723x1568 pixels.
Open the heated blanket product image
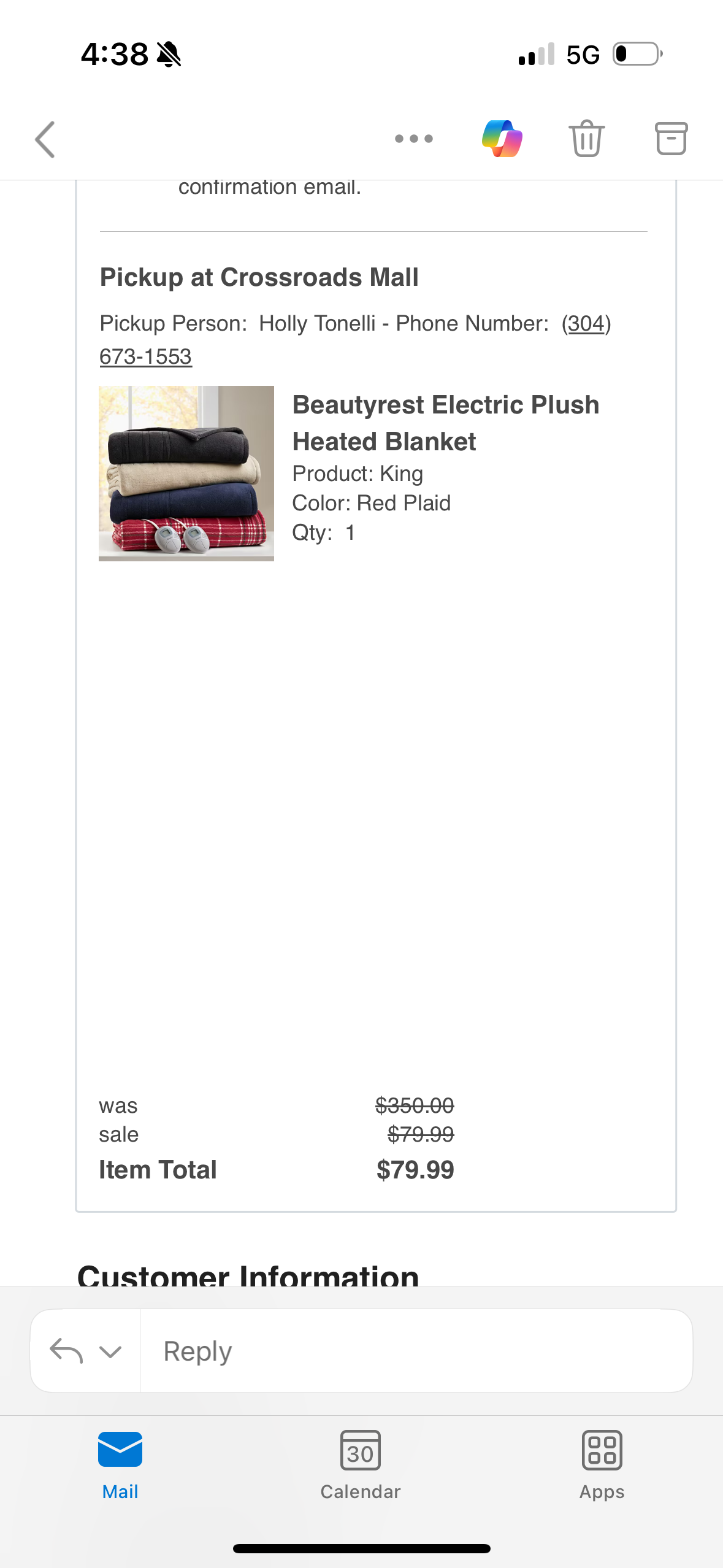pyautogui.click(x=186, y=473)
